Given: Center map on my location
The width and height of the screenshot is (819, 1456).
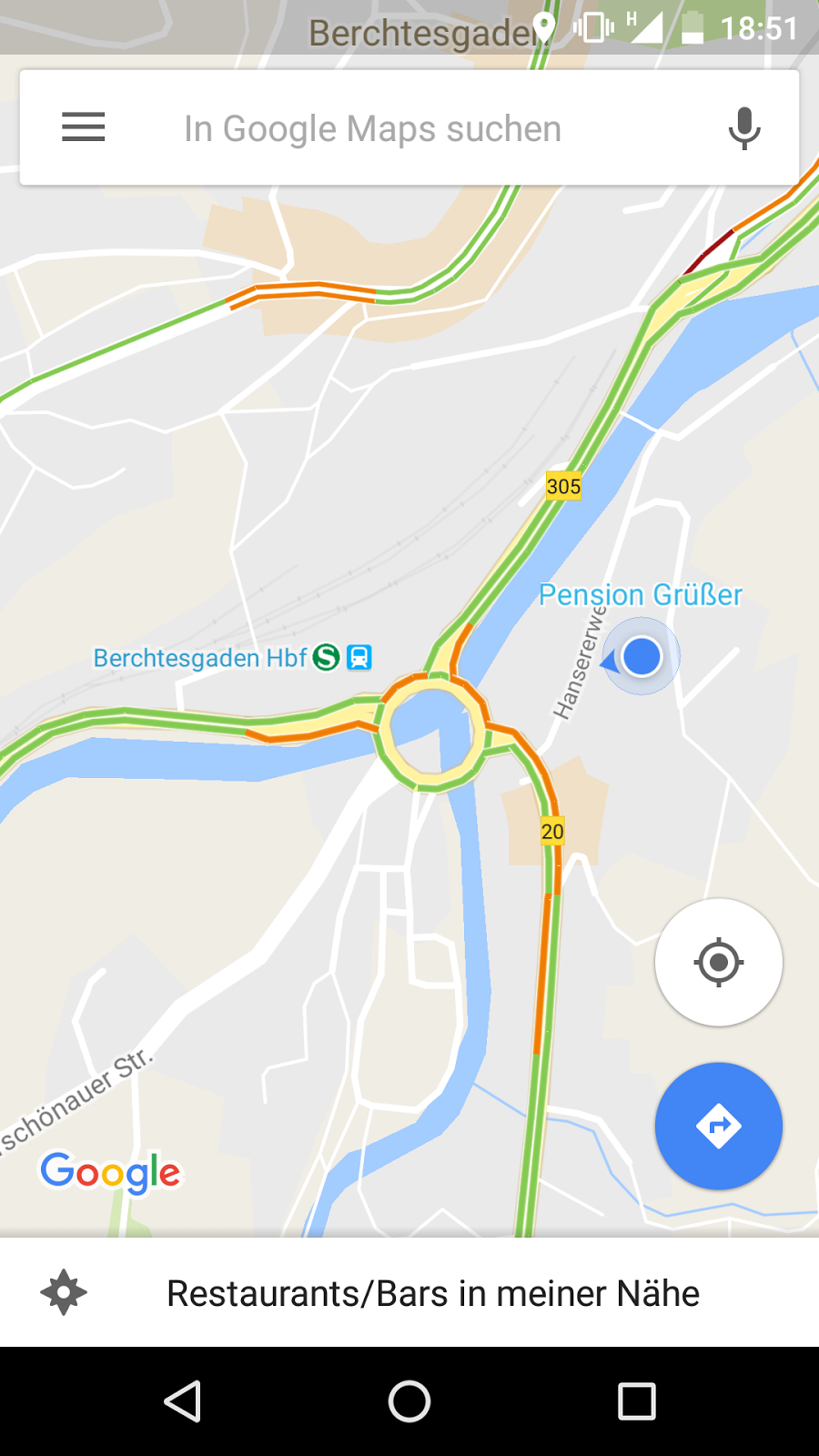Looking at the screenshot, I should (718, 962).
